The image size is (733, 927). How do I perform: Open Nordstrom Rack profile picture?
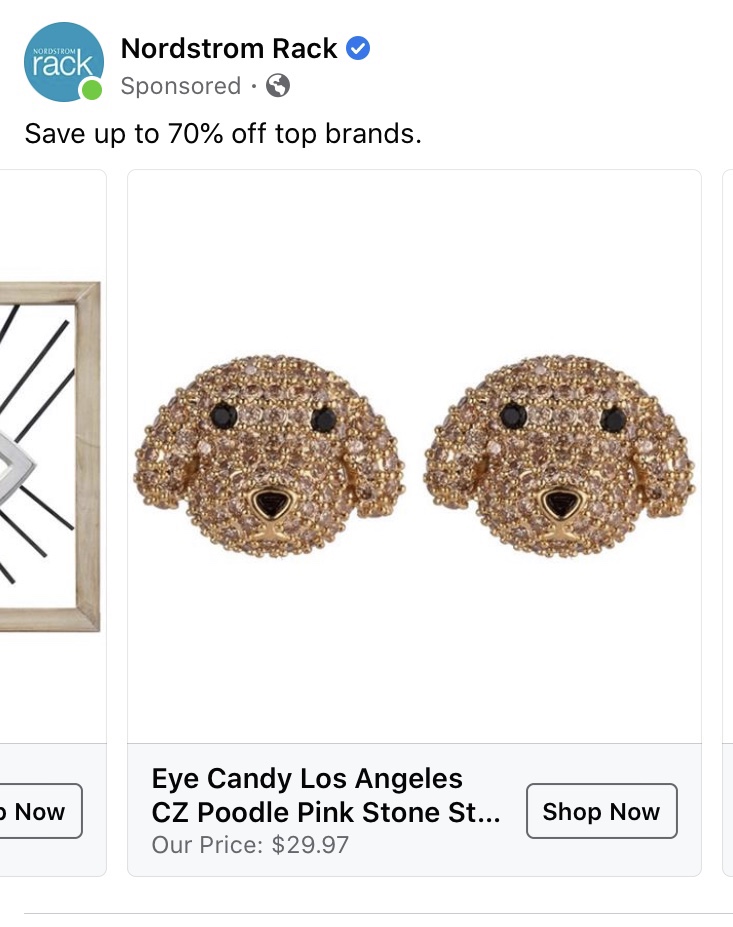click(63, 62)
